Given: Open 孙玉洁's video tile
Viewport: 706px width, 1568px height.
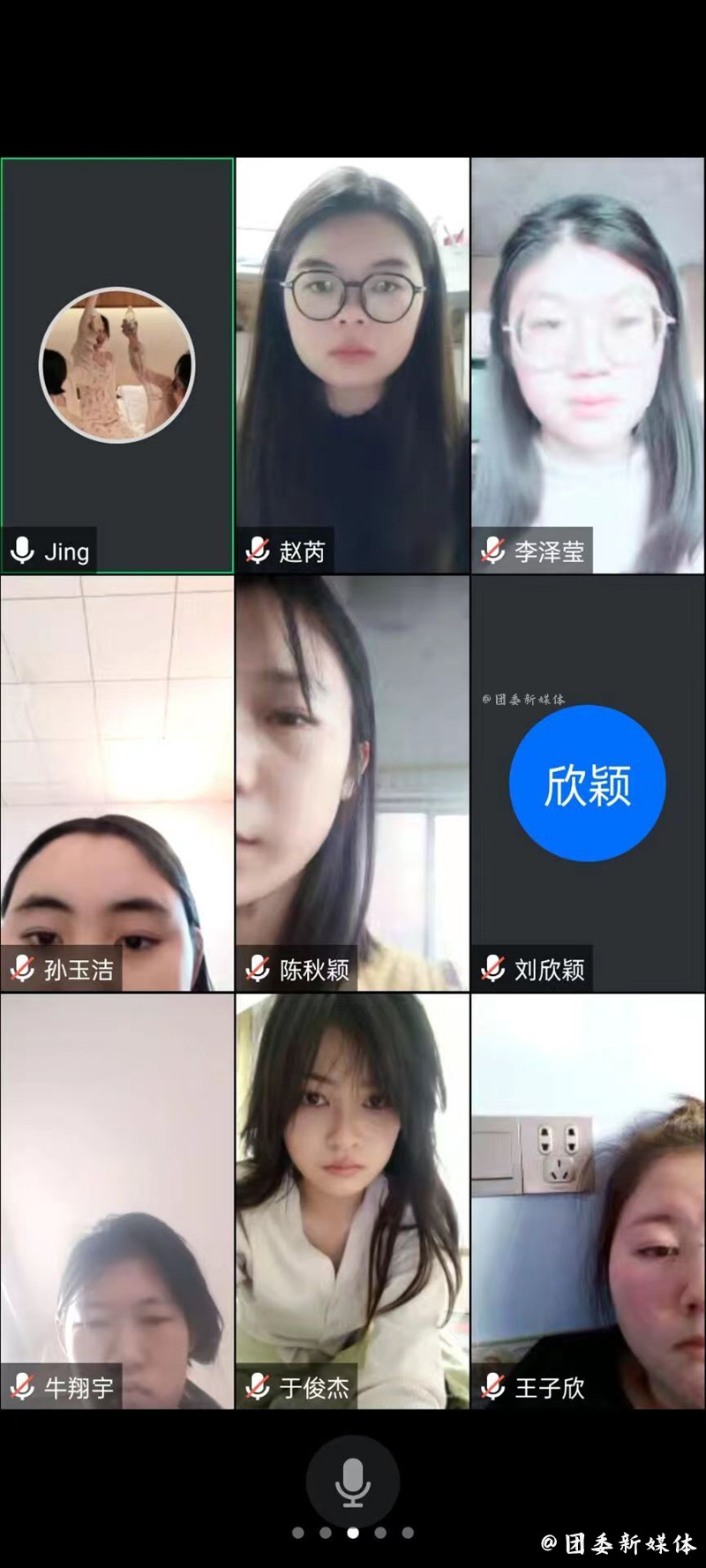Looking at the screenshot, I should tap(117, 784).
